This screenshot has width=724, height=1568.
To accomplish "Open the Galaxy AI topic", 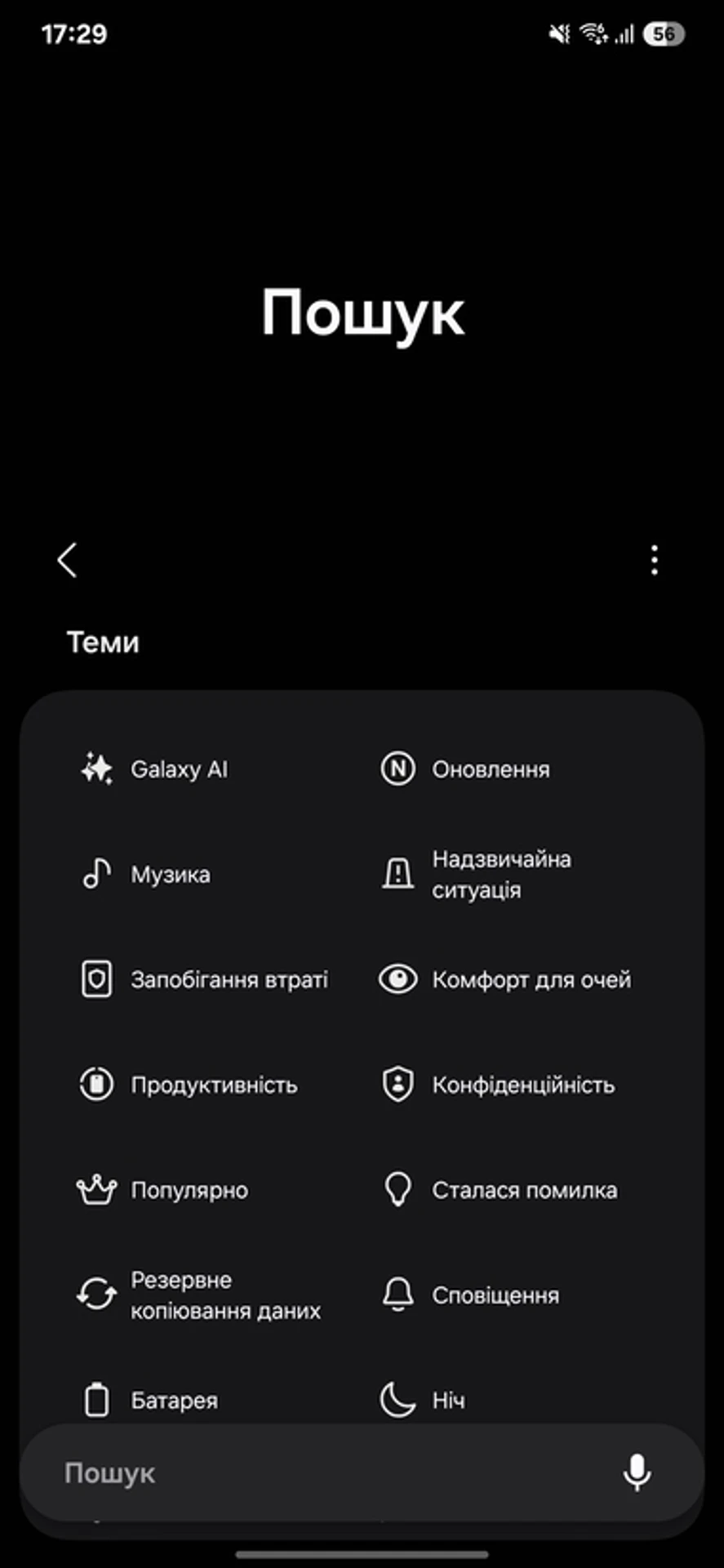I will [x=179, y=769].
